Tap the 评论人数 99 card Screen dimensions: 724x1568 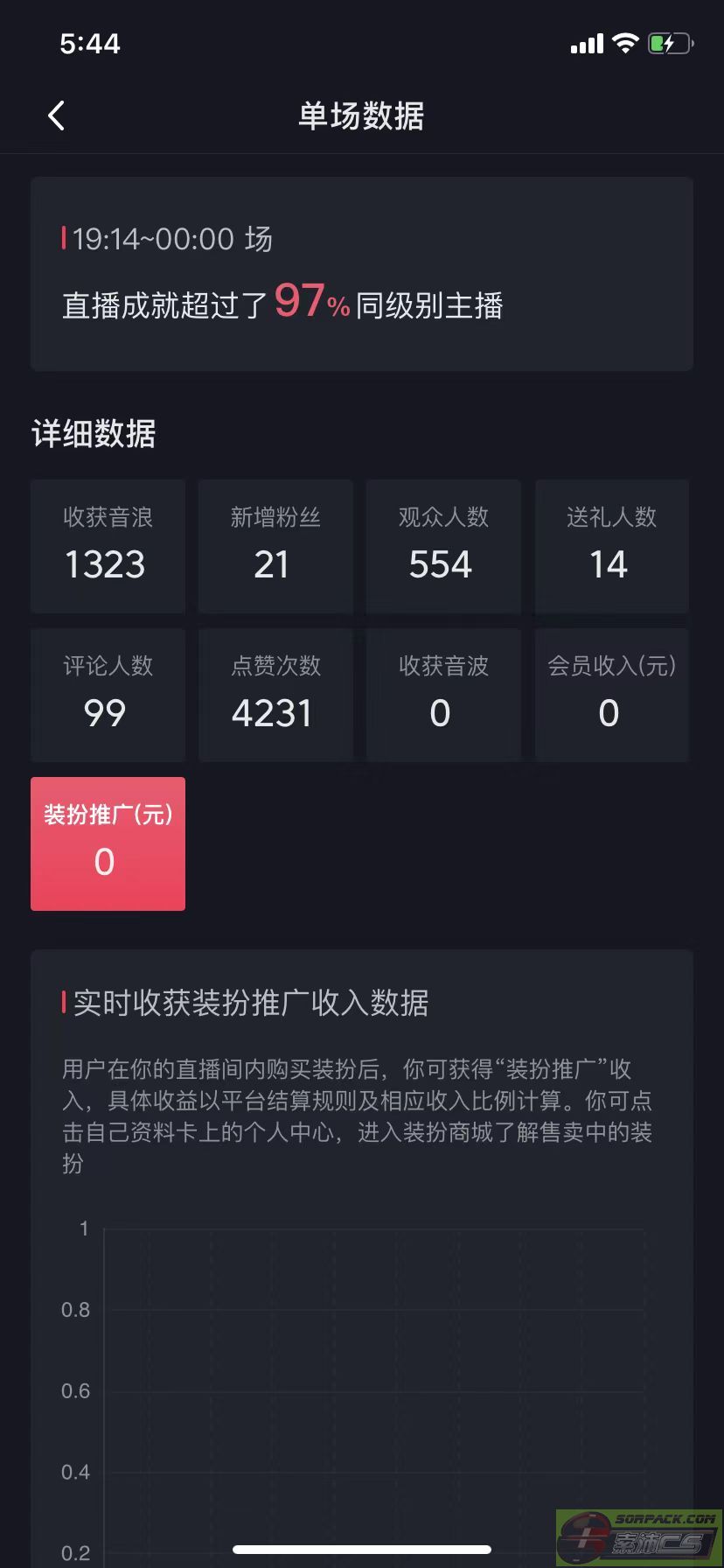(x=108, y=693)
